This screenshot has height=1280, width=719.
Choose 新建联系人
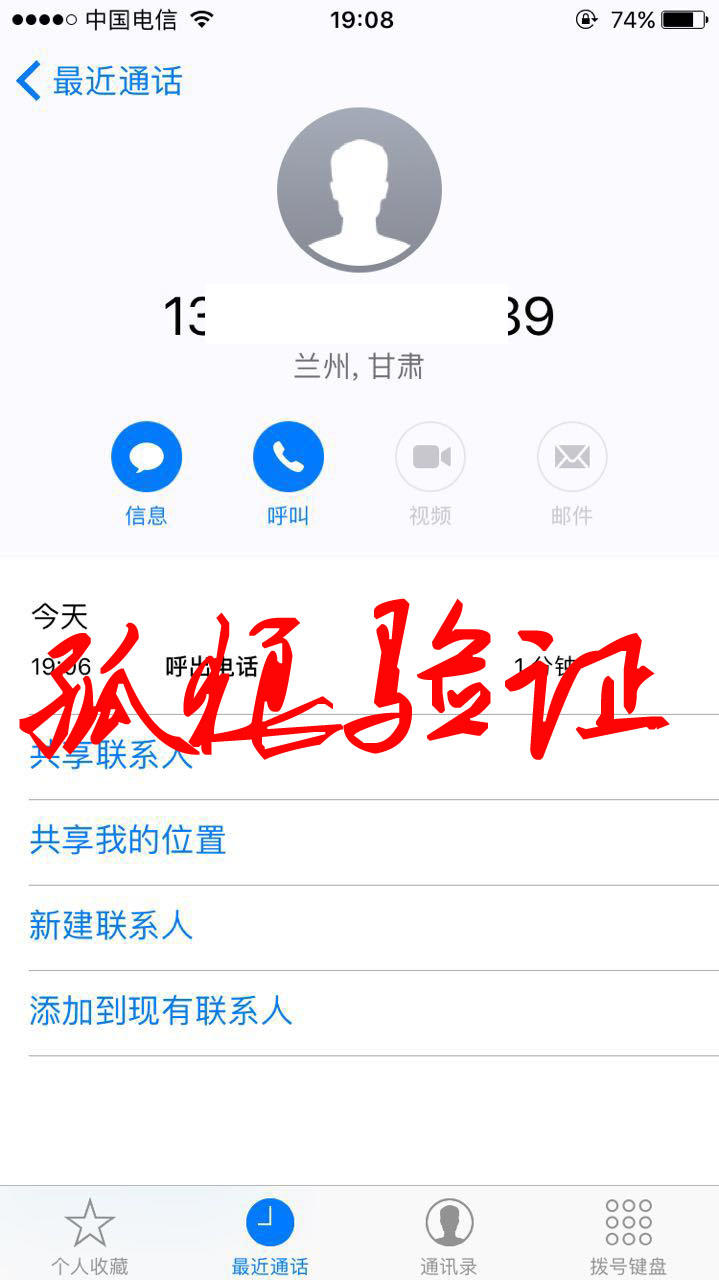[111, 926]
